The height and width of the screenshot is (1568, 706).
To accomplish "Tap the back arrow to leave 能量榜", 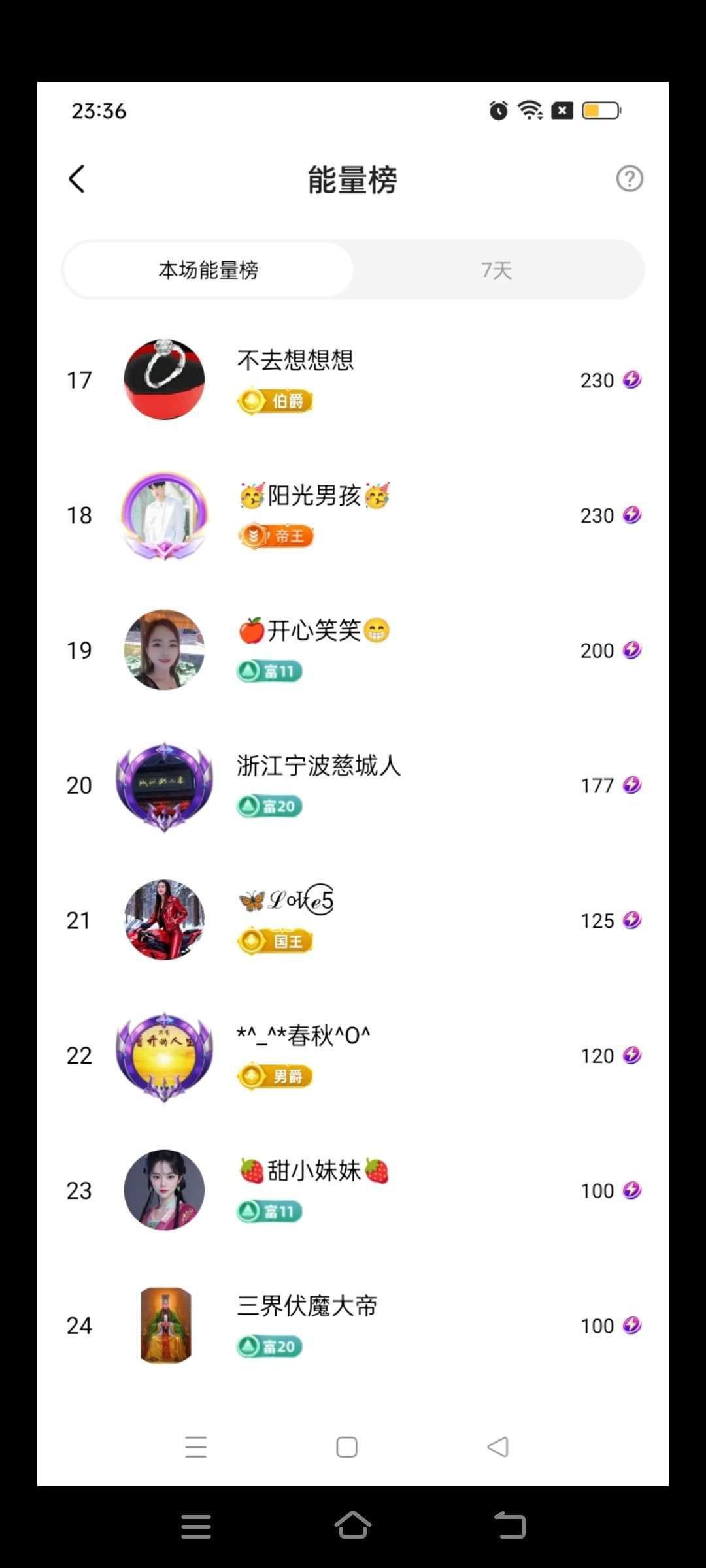I will (76, 178).
